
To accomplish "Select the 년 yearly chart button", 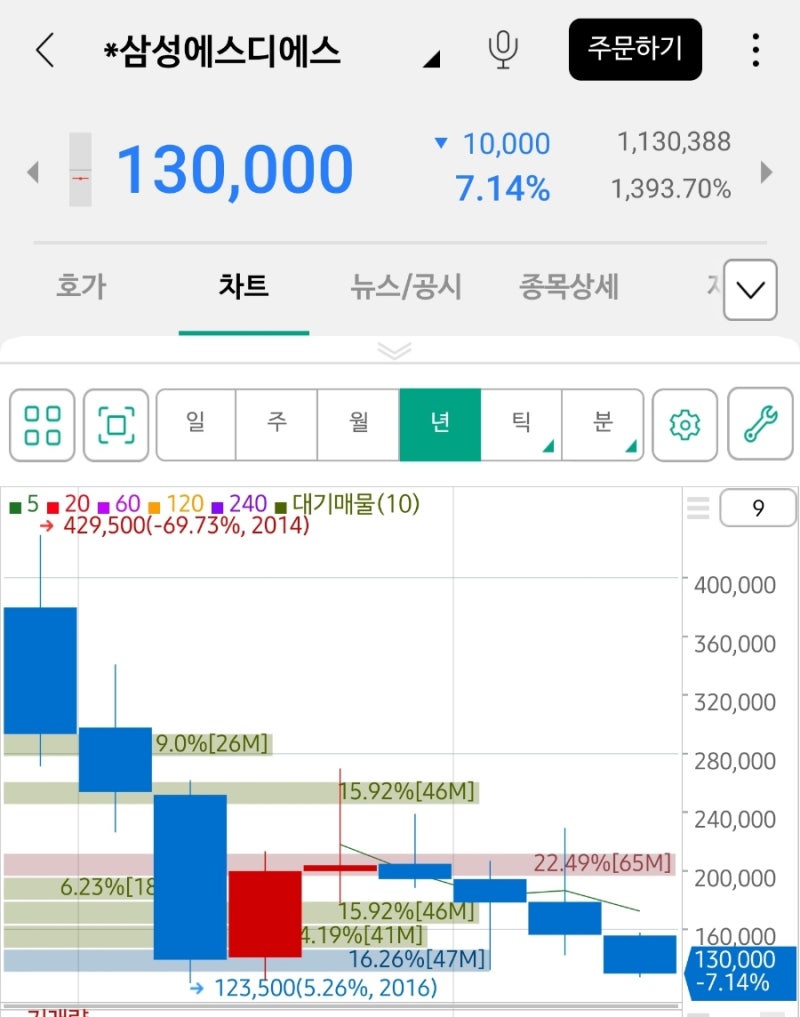I will [440, 424].
